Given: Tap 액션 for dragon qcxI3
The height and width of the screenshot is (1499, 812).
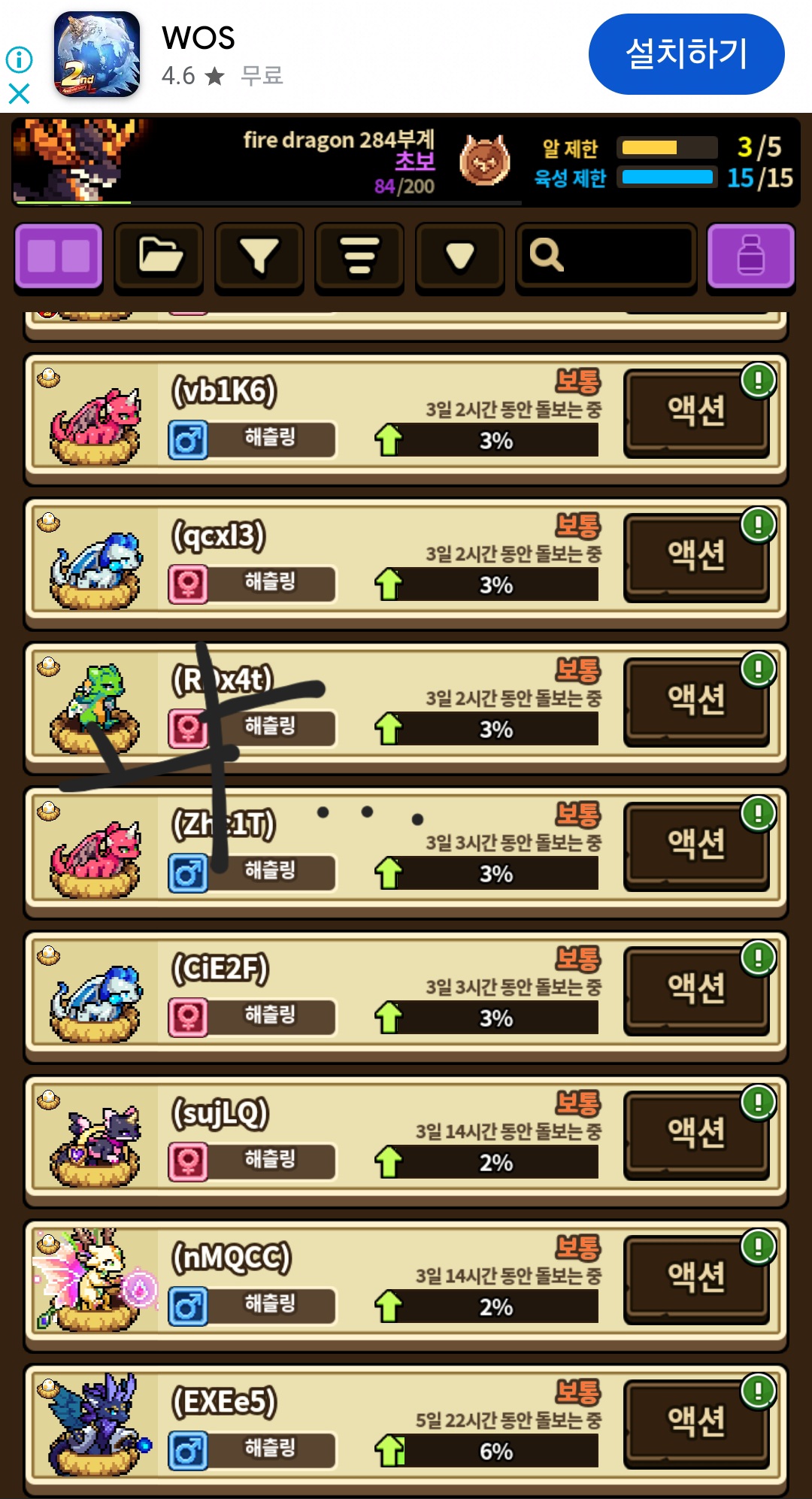Looking at the screenshot, I should coord(696,557).
